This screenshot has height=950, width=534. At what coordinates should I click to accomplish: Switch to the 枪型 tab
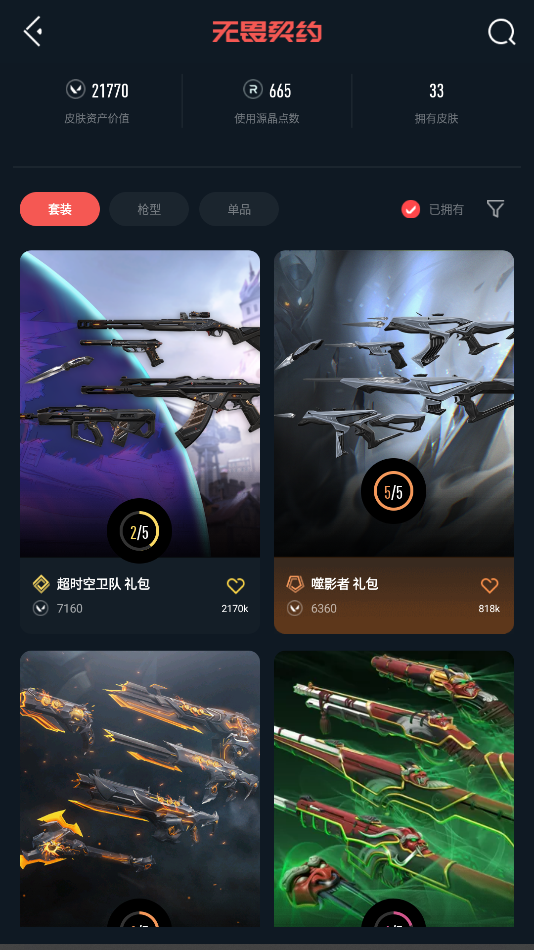[x=149, y=209]
